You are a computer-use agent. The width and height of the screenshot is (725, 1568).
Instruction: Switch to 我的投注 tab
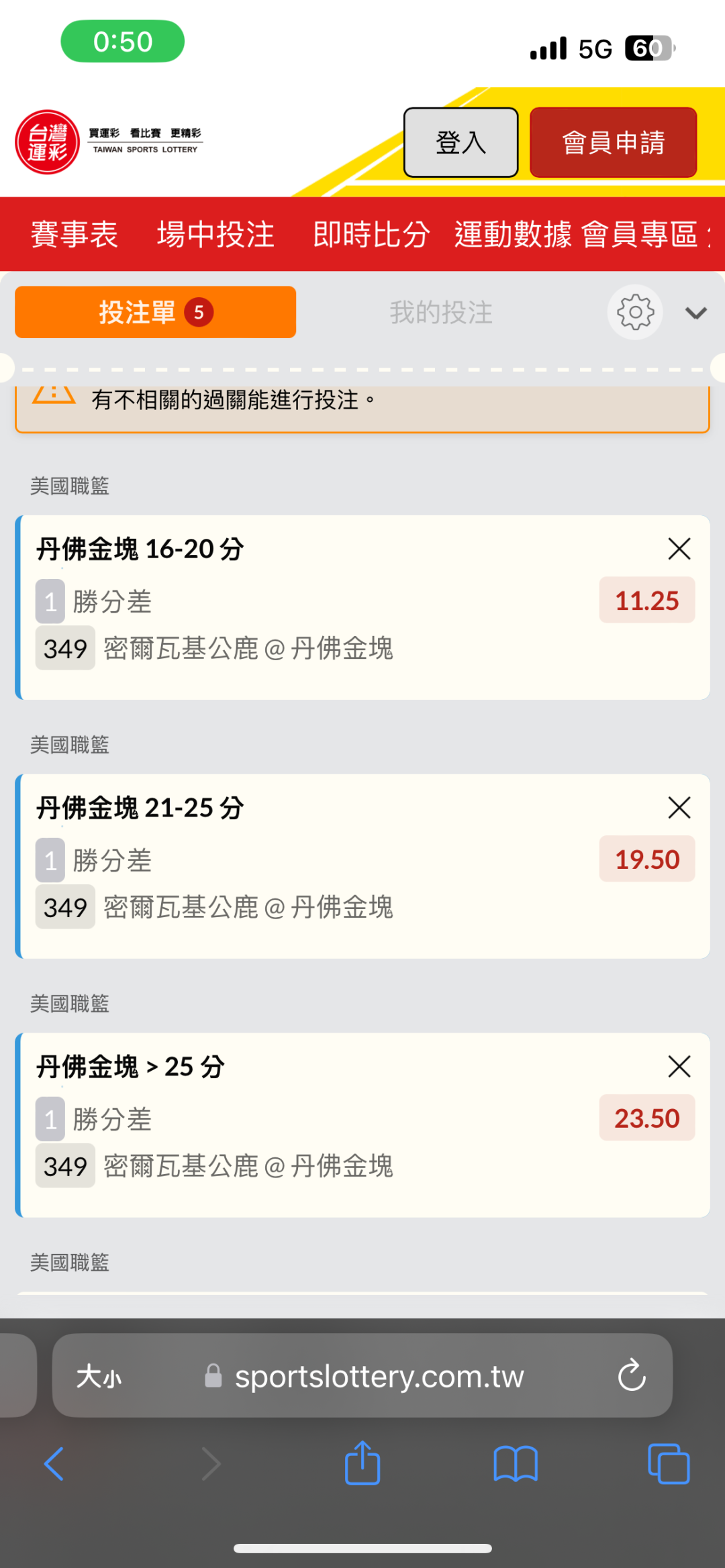pyautogui.click(x=441, y=313)
